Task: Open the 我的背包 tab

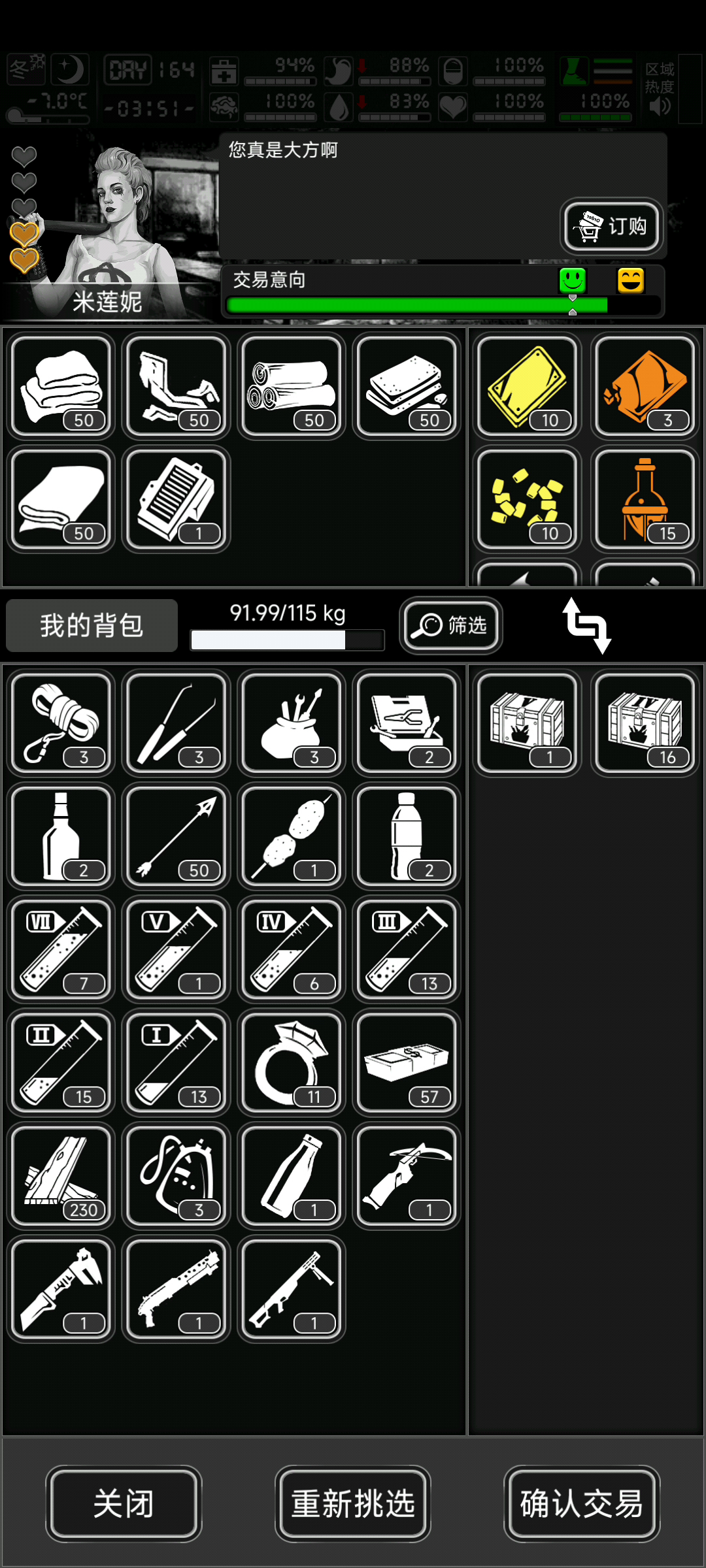Action: pyautogui.click(x=92, y=625)
